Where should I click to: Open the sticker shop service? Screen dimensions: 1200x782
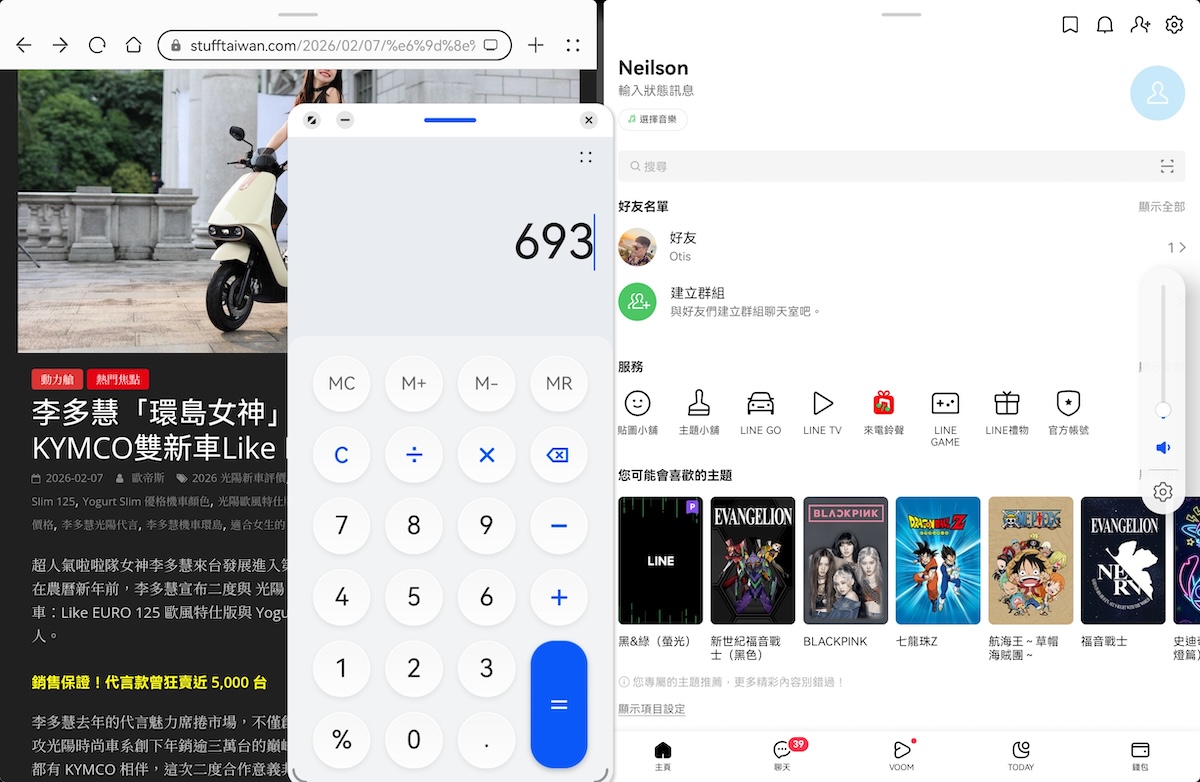pyautogui.click(x=637, y=412)
